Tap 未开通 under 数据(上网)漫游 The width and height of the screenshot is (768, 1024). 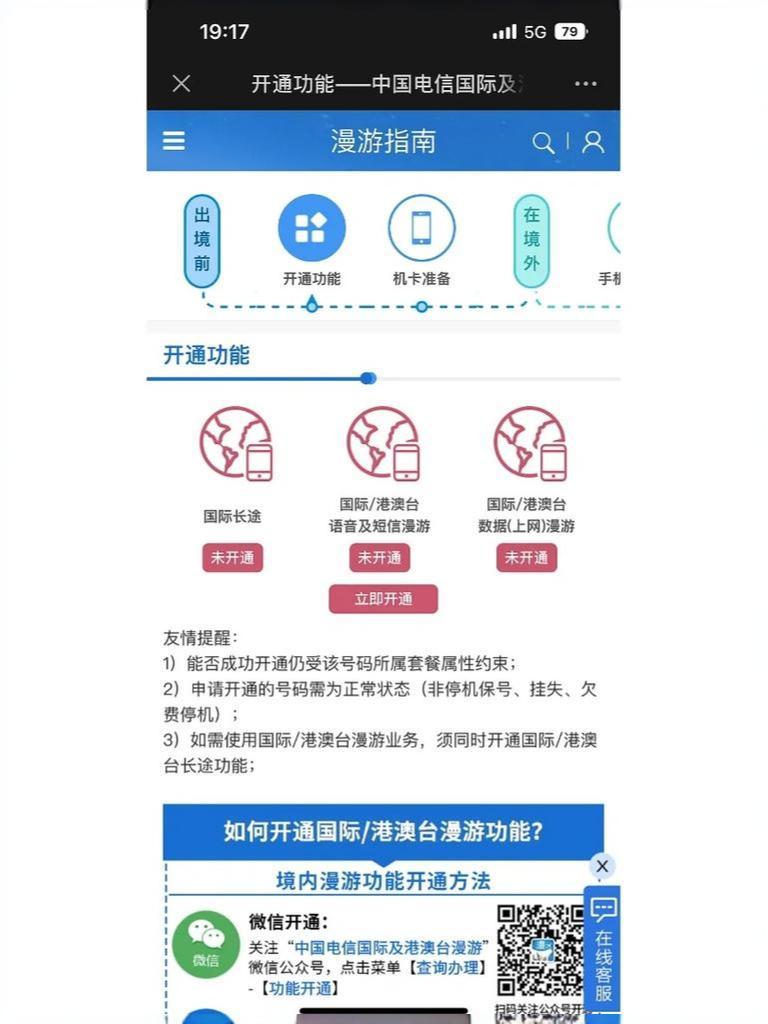(526, 557)
